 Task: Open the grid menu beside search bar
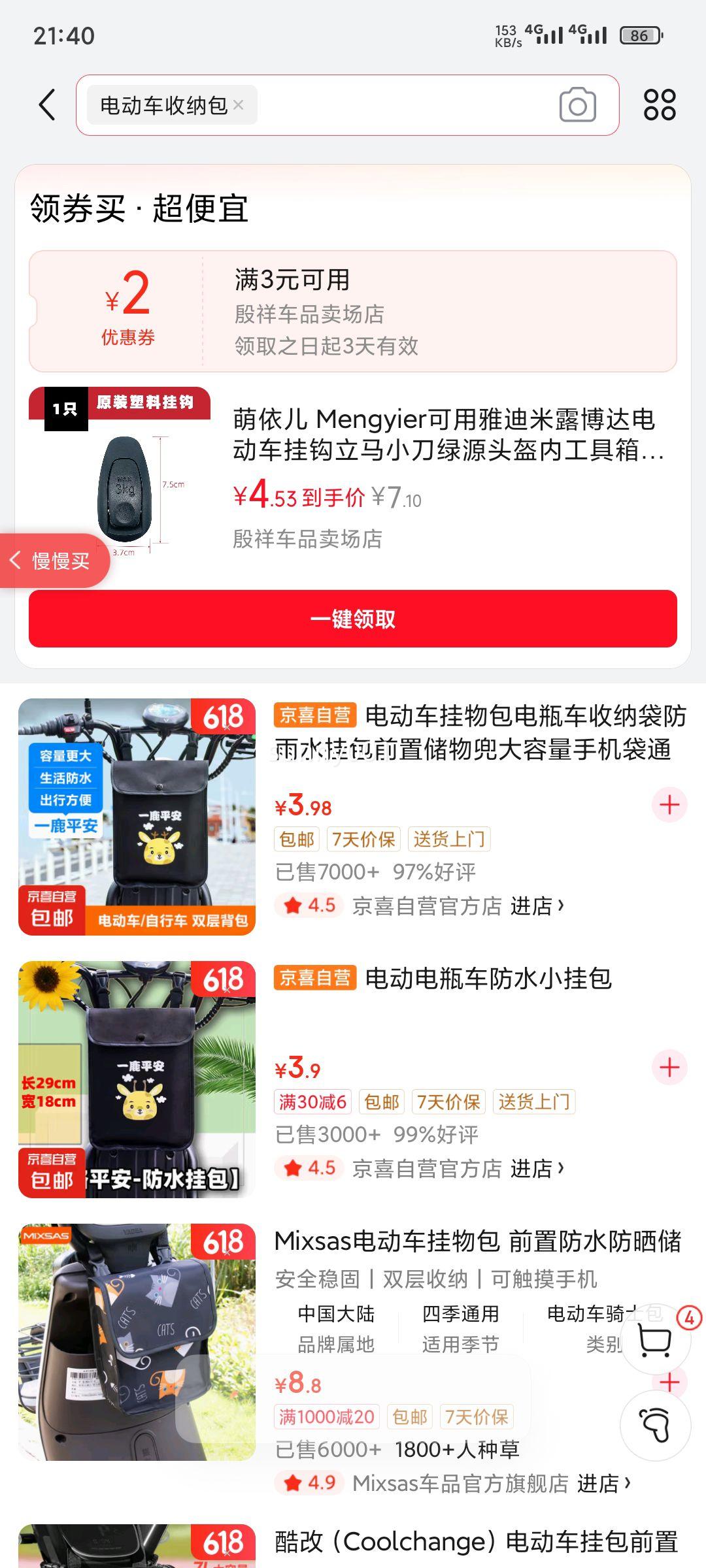point(659,105)
